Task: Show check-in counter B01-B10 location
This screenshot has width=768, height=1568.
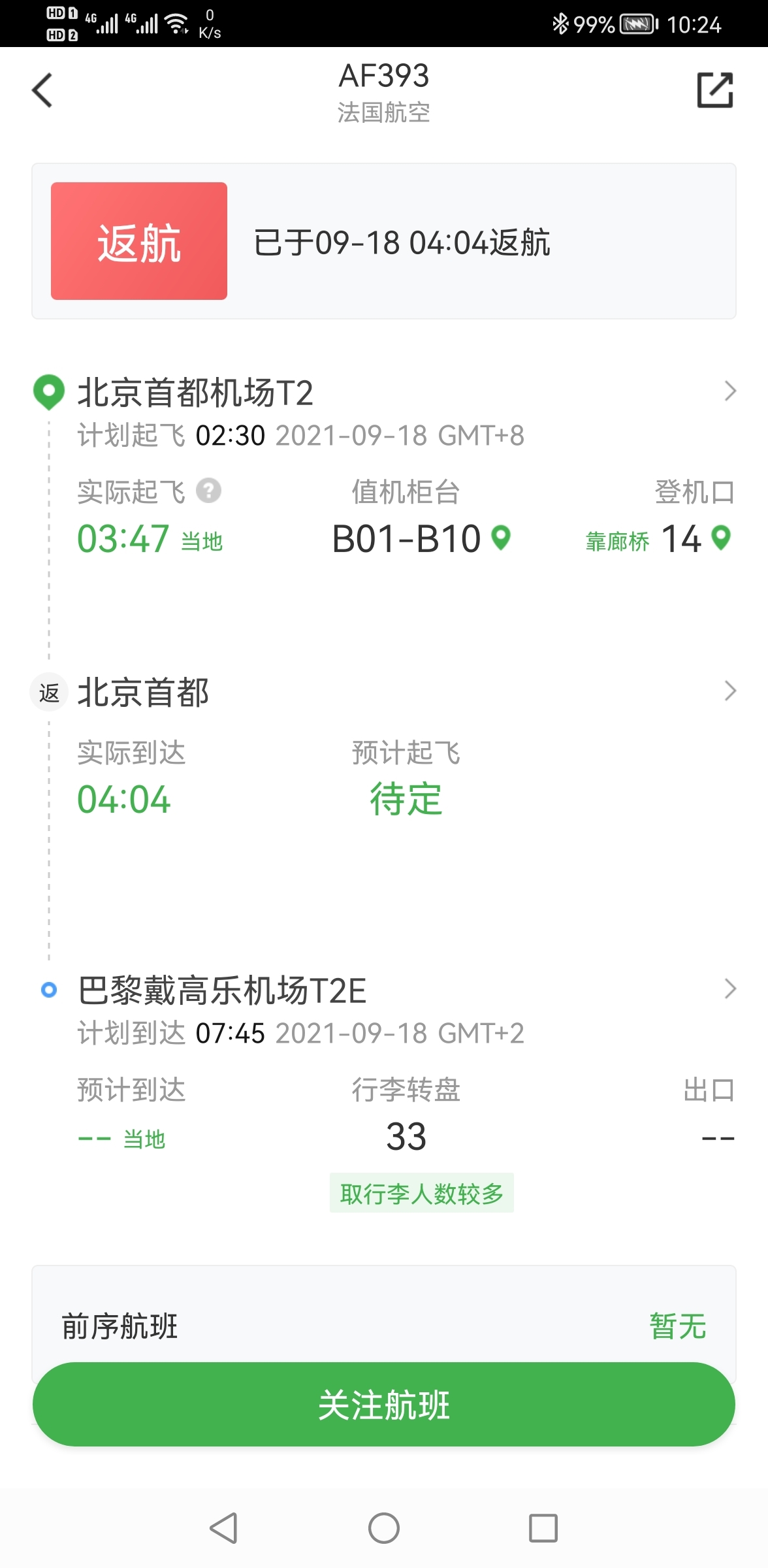Action: (501, 538)
